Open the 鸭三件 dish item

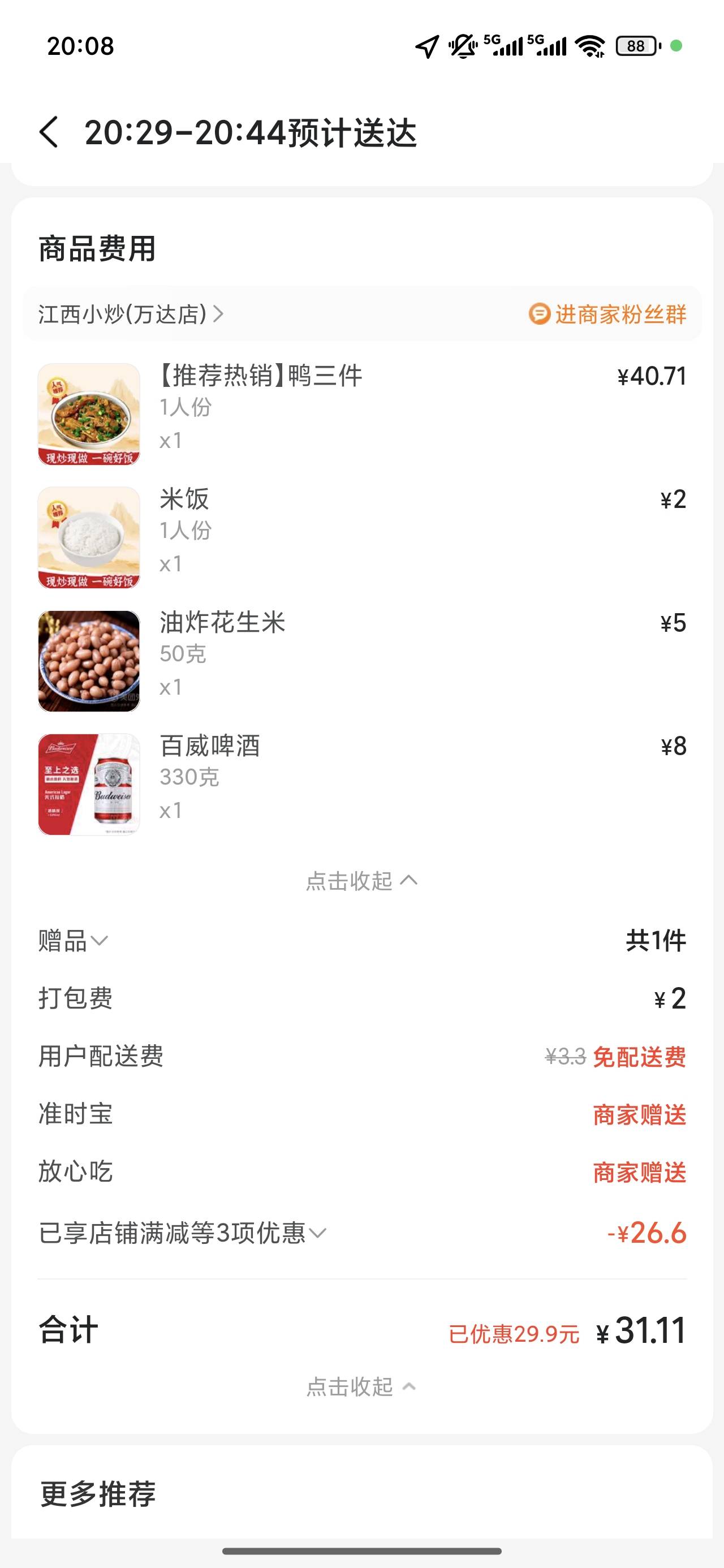click(361, 414)
